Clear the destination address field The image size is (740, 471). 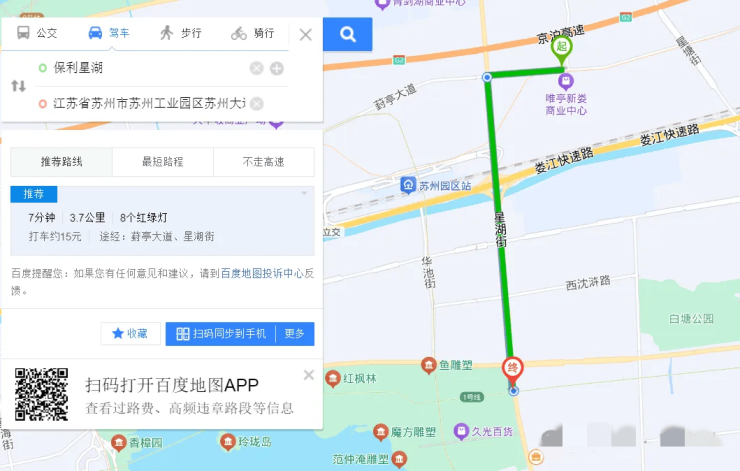coord(257,103)
